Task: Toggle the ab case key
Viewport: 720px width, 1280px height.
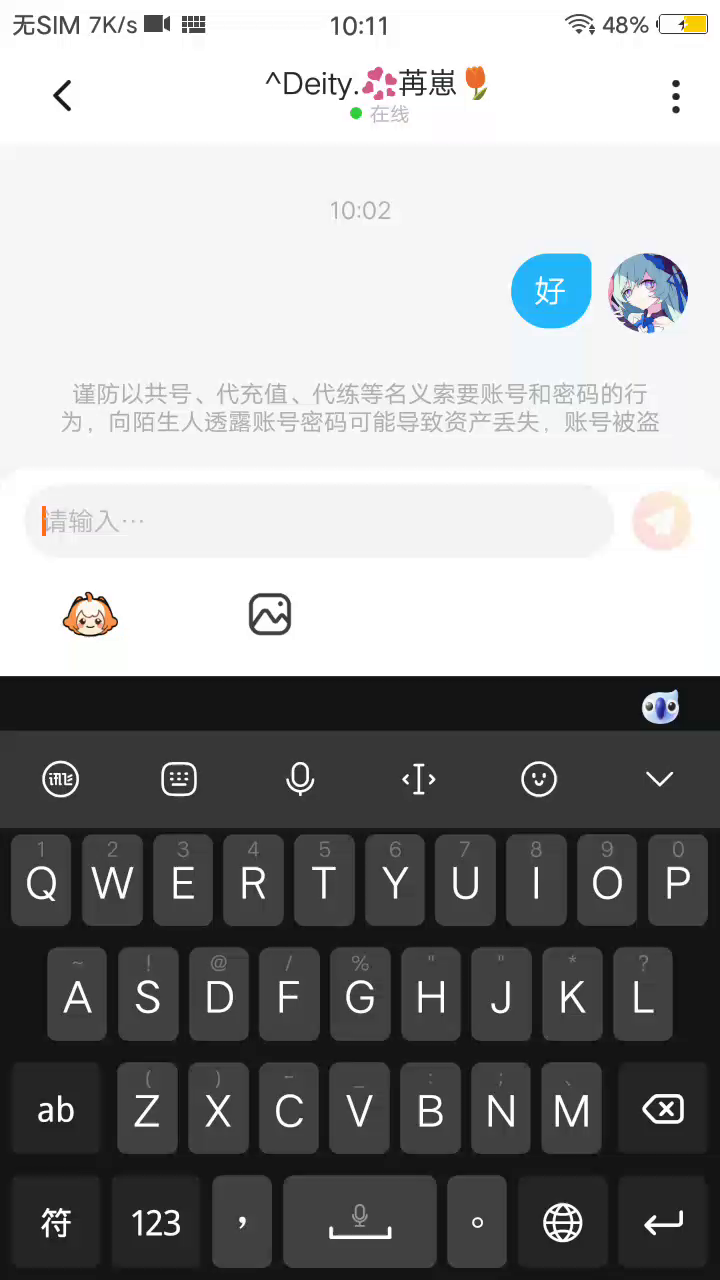Action: click(x=56, y=1109)
